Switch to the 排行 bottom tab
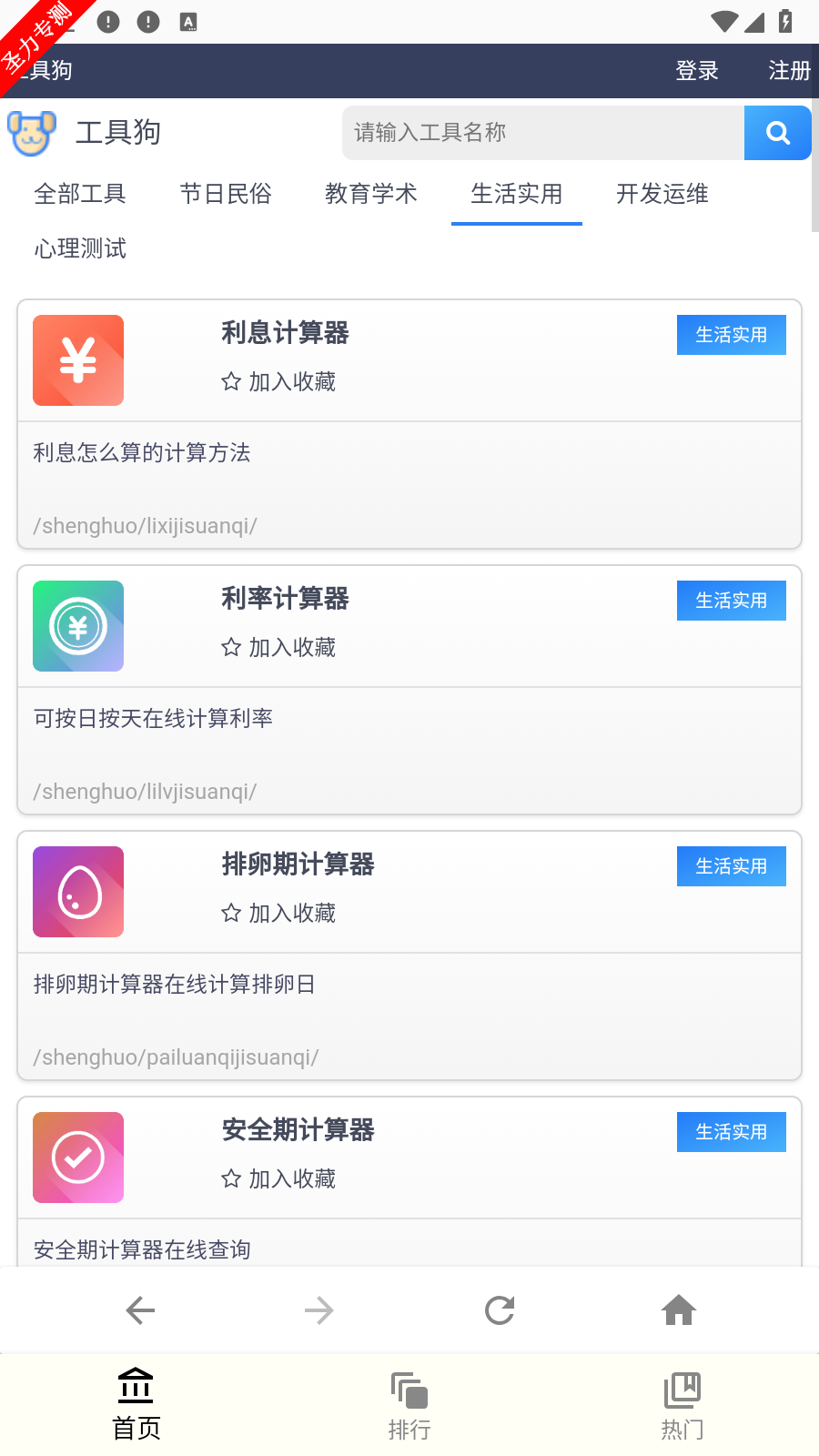Image resolution: width=819 pixels, height=1456 pixels. pos(409,1406)
